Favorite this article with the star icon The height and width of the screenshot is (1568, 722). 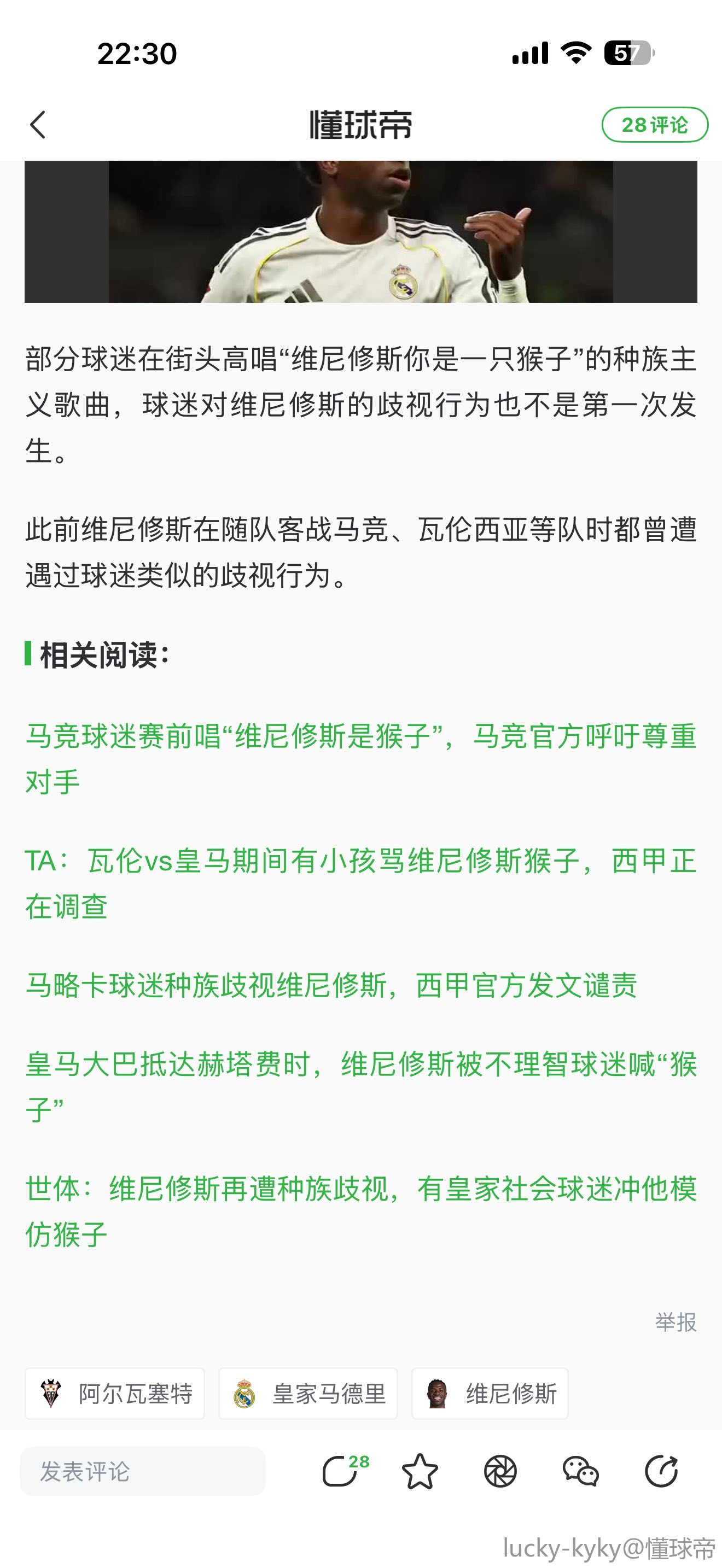(x=420, y=1472)
